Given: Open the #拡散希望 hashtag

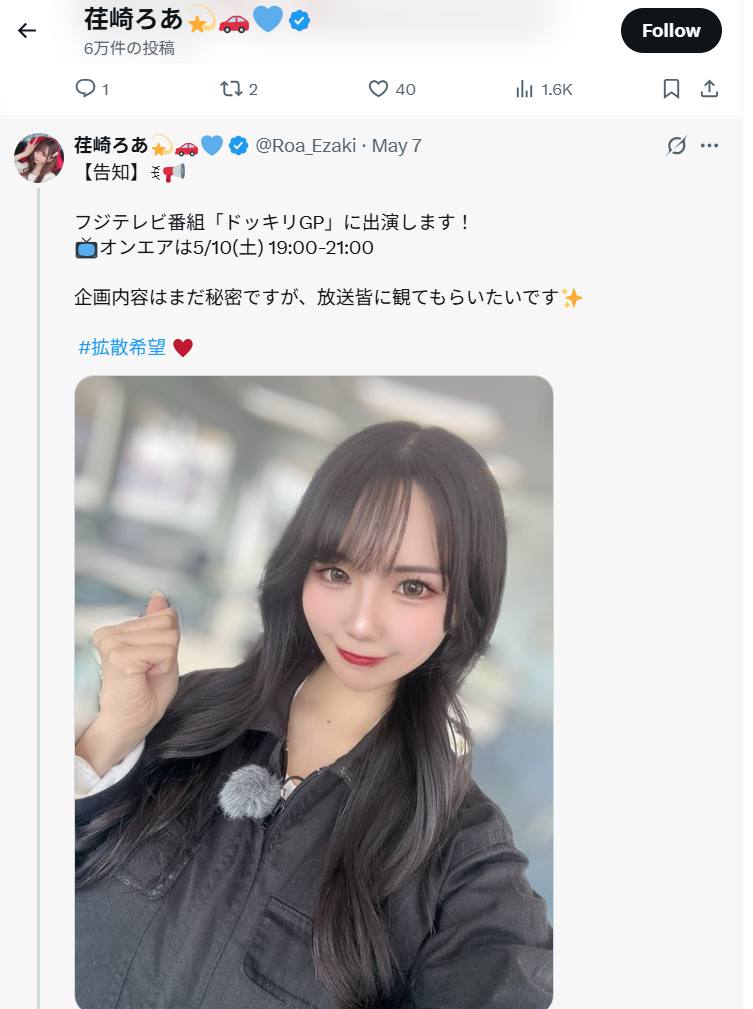Looking at the screenshot, I should [122, 348].
